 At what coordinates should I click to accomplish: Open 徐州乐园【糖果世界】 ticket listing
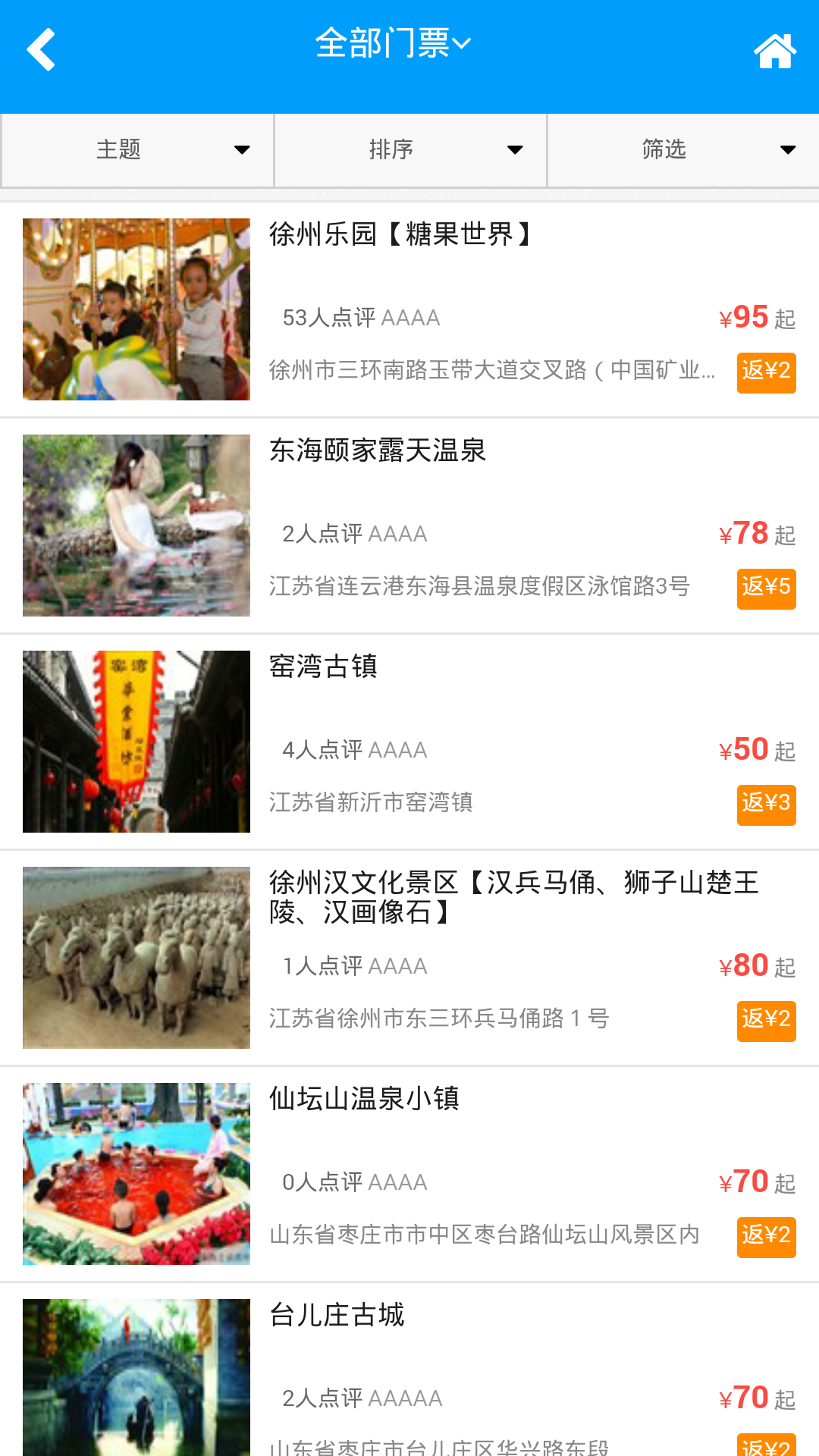click(x=409, y=309)
